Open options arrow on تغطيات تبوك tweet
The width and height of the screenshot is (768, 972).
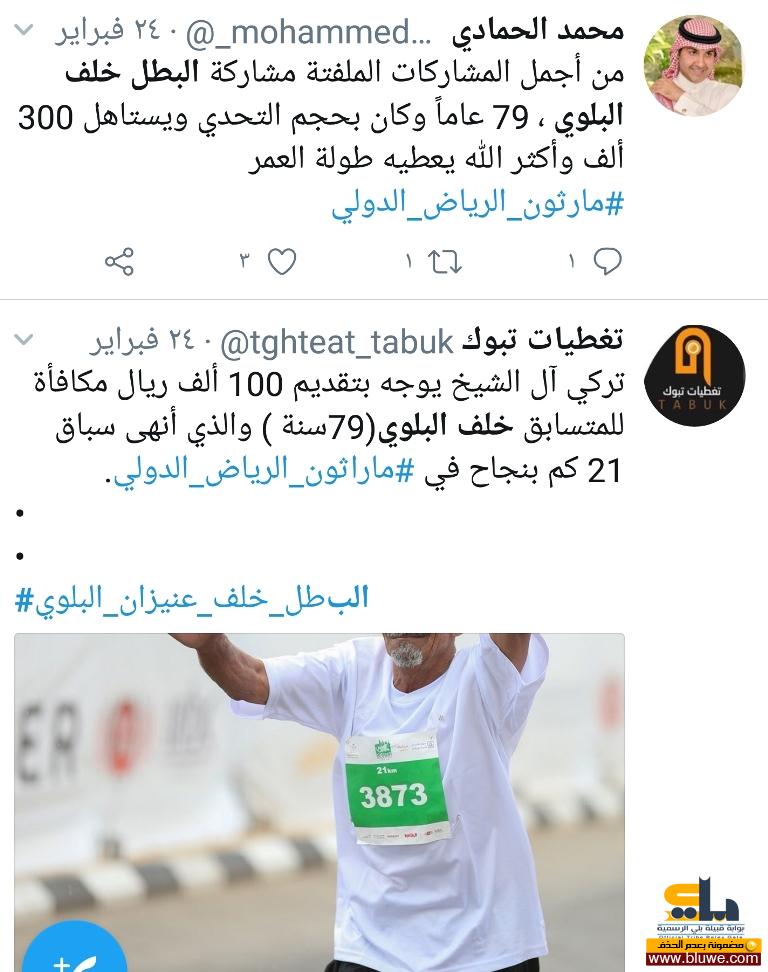point(23,342)
